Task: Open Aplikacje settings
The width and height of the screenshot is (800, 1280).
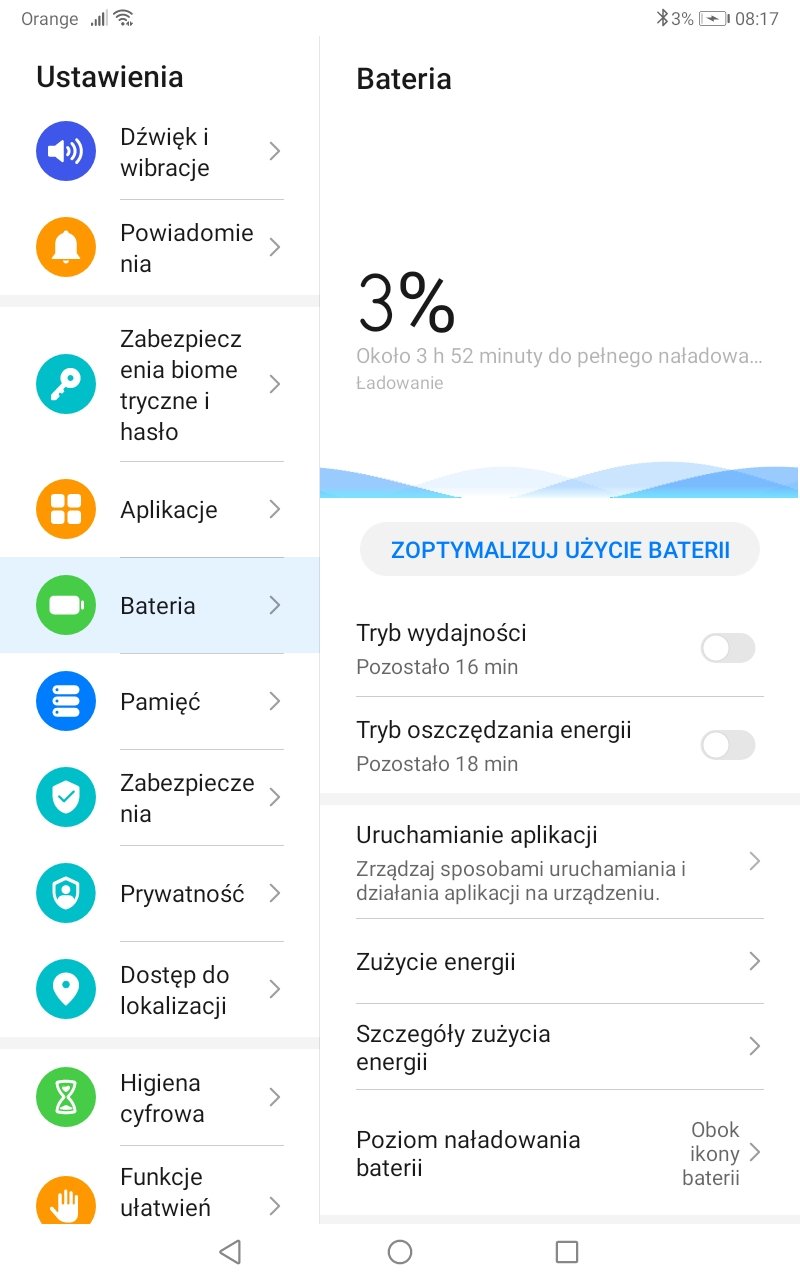Action: coord(160,510)
